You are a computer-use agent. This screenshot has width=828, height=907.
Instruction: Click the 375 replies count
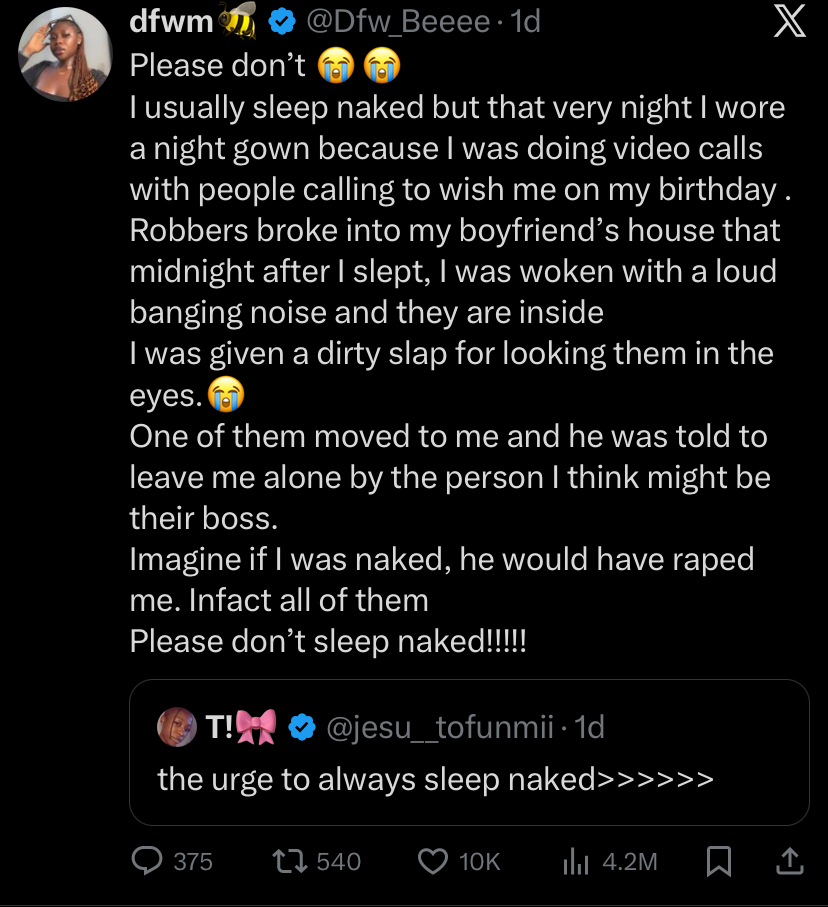(190, 861)
